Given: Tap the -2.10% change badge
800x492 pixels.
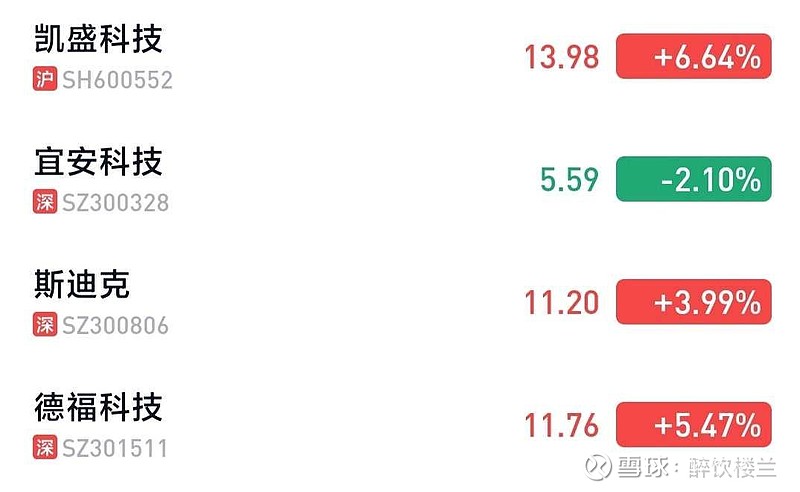Looking at the screenshot, I should [693, 180].
